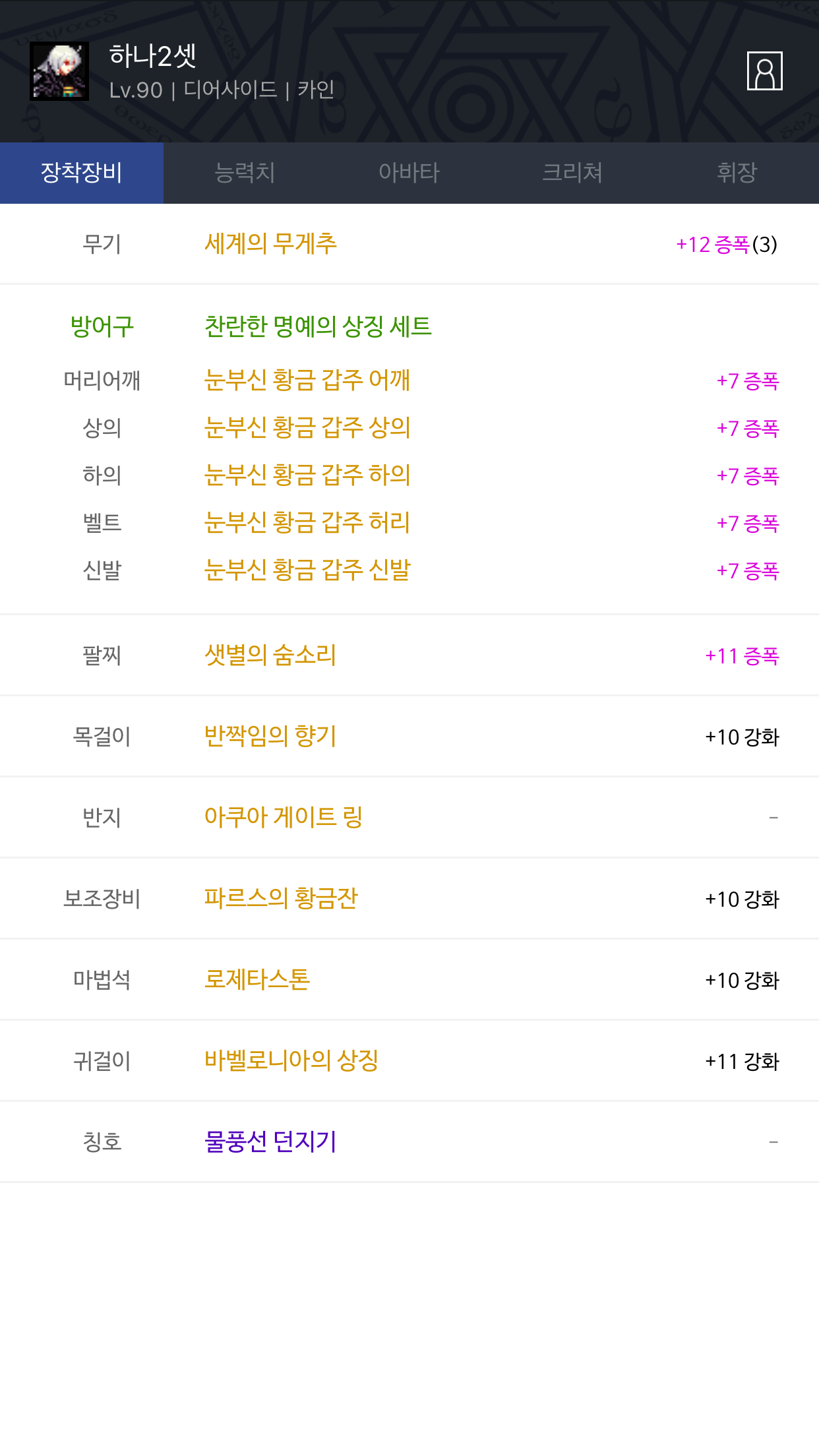819x1456 pixels.
Task: Open 눈부신 황금 갑주 상의 item
Action: click(x=307, y=427)
